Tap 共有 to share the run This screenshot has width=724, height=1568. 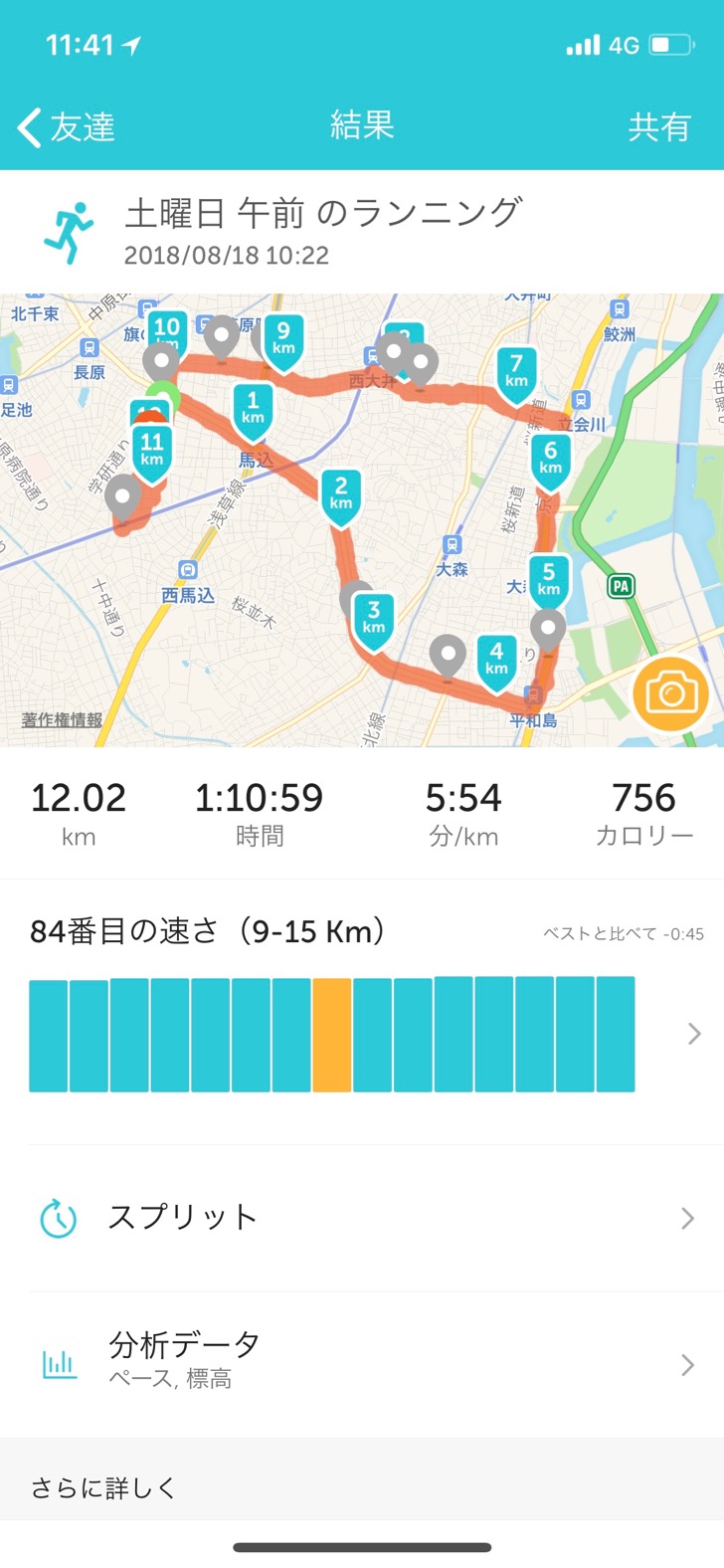pos(658,127)
